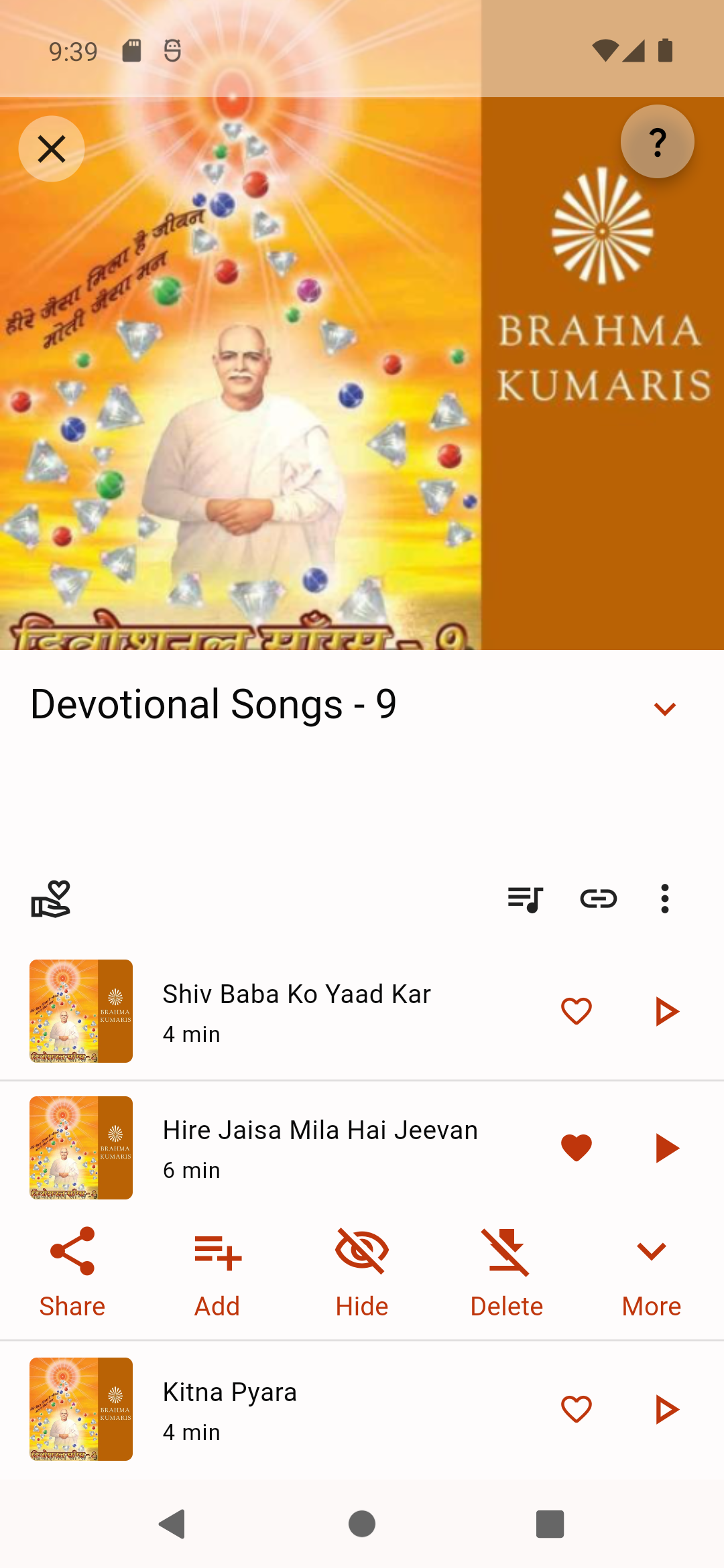Open the Kitna Pyara song row
This screenshot has height=1568, width=724.
[x=302, y=1409]
